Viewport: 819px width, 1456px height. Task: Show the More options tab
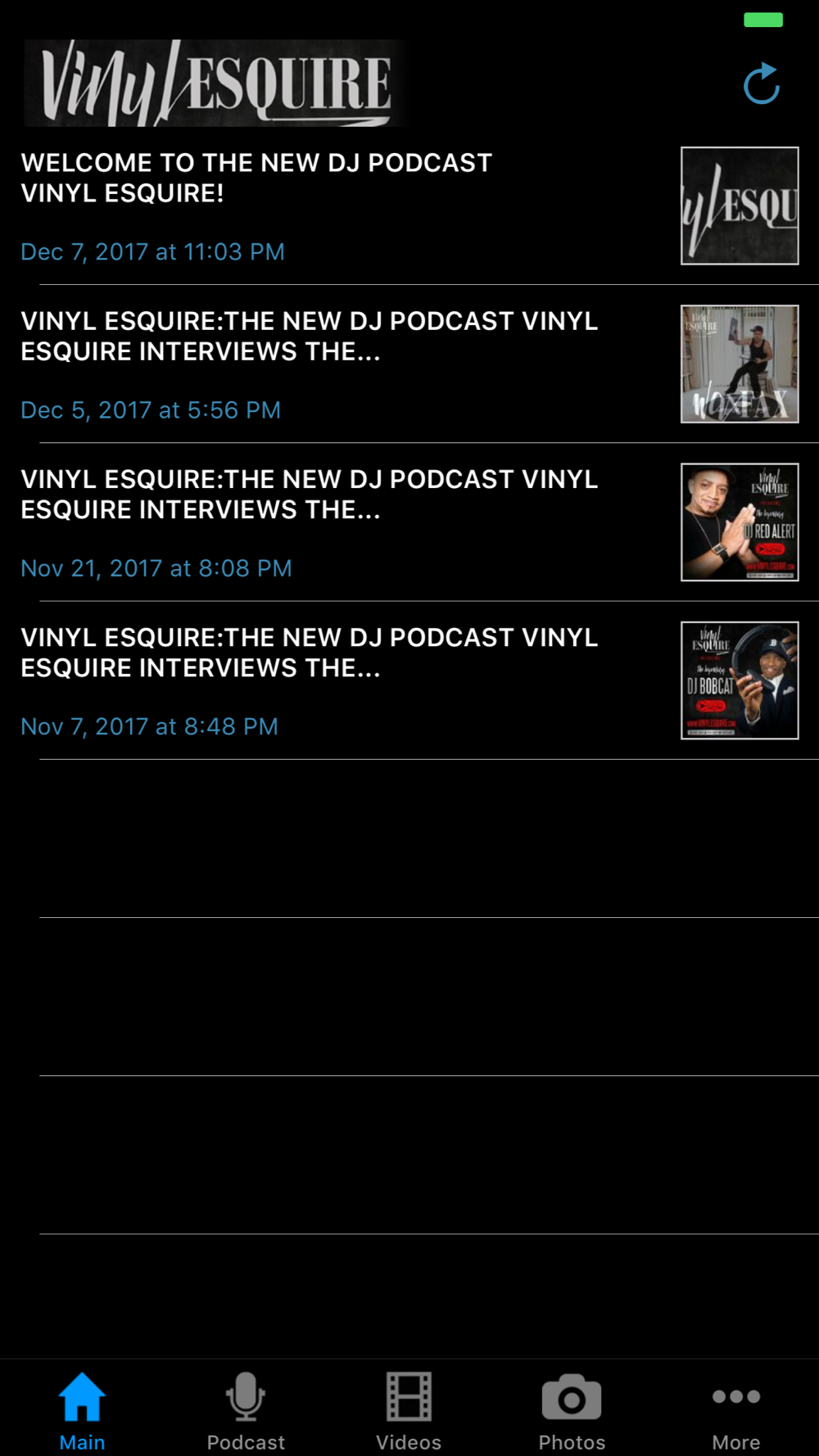click(735, 1410)
